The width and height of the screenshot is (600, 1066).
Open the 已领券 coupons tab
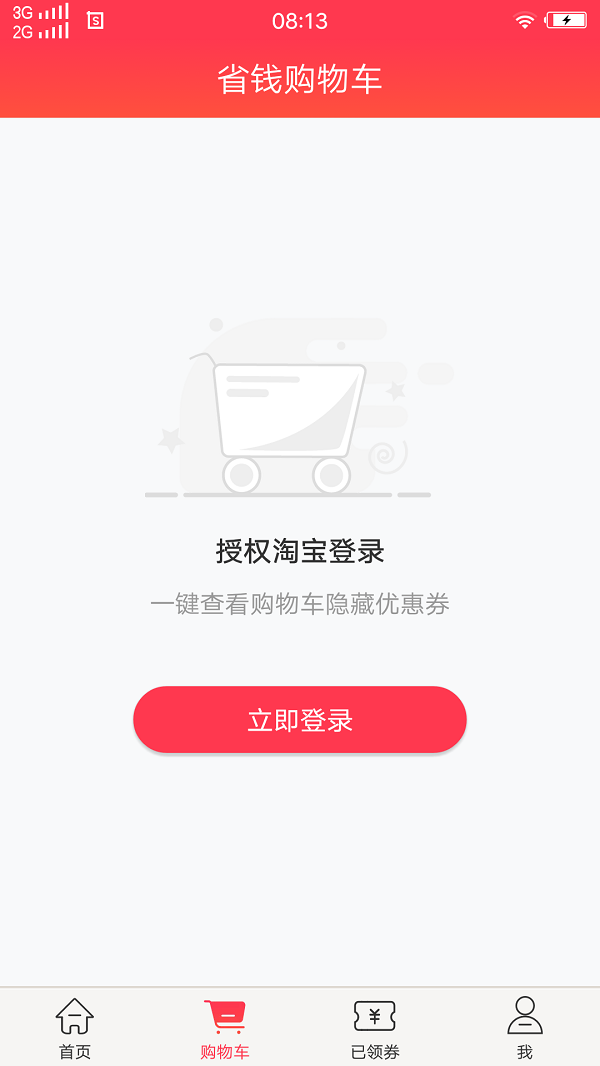(x=375, y=1027)
